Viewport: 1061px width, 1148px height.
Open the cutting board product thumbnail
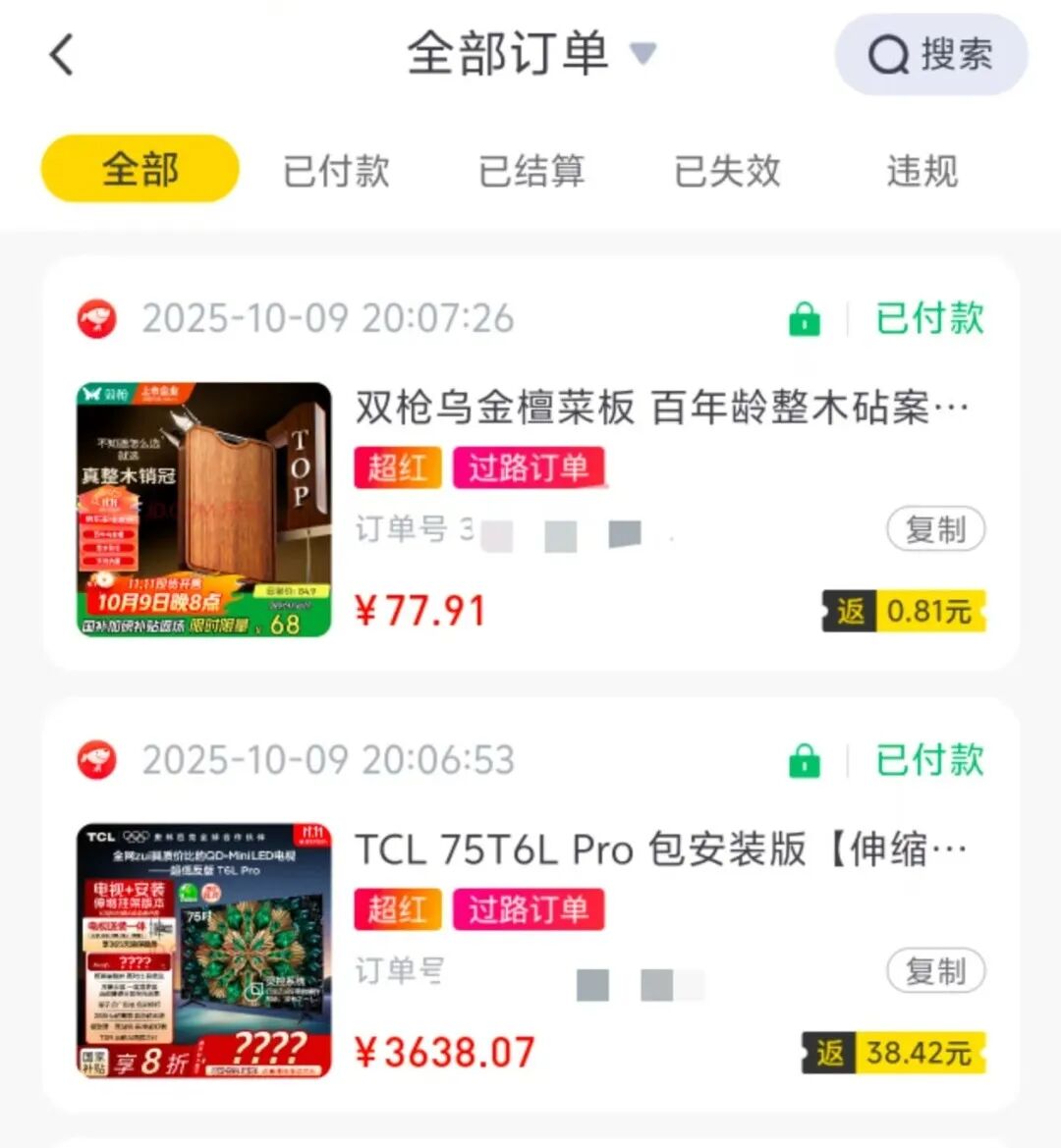[x=203, y=508]
